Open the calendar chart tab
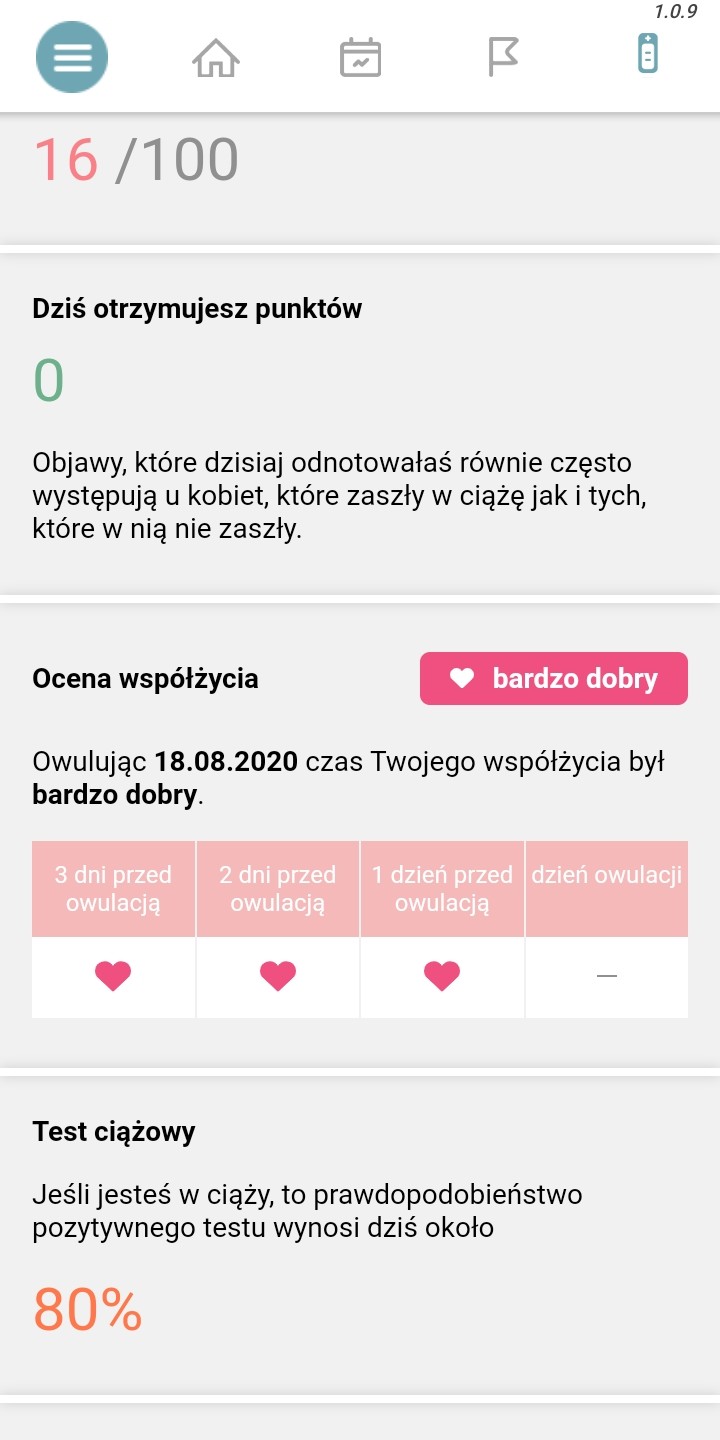720x1440 pixels. pos(360,57)
